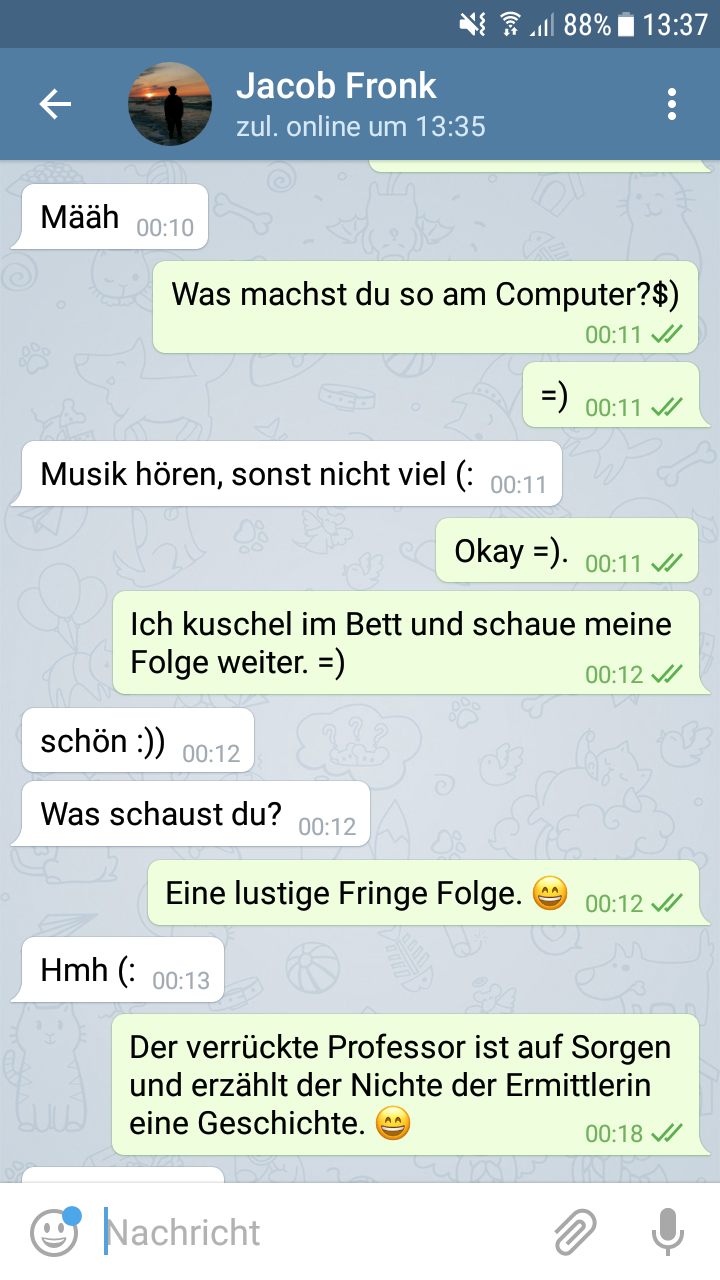Viewport: 720px width, 1280px height.
Task: Go back to the chat list
Action: 55,104
